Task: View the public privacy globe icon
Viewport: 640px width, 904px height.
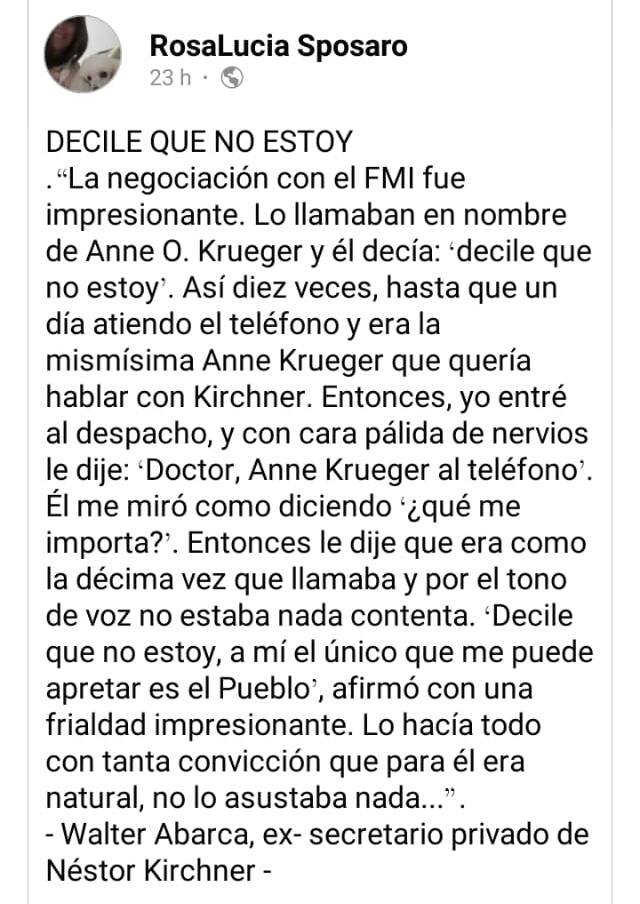Action: [x=230, y=78]
